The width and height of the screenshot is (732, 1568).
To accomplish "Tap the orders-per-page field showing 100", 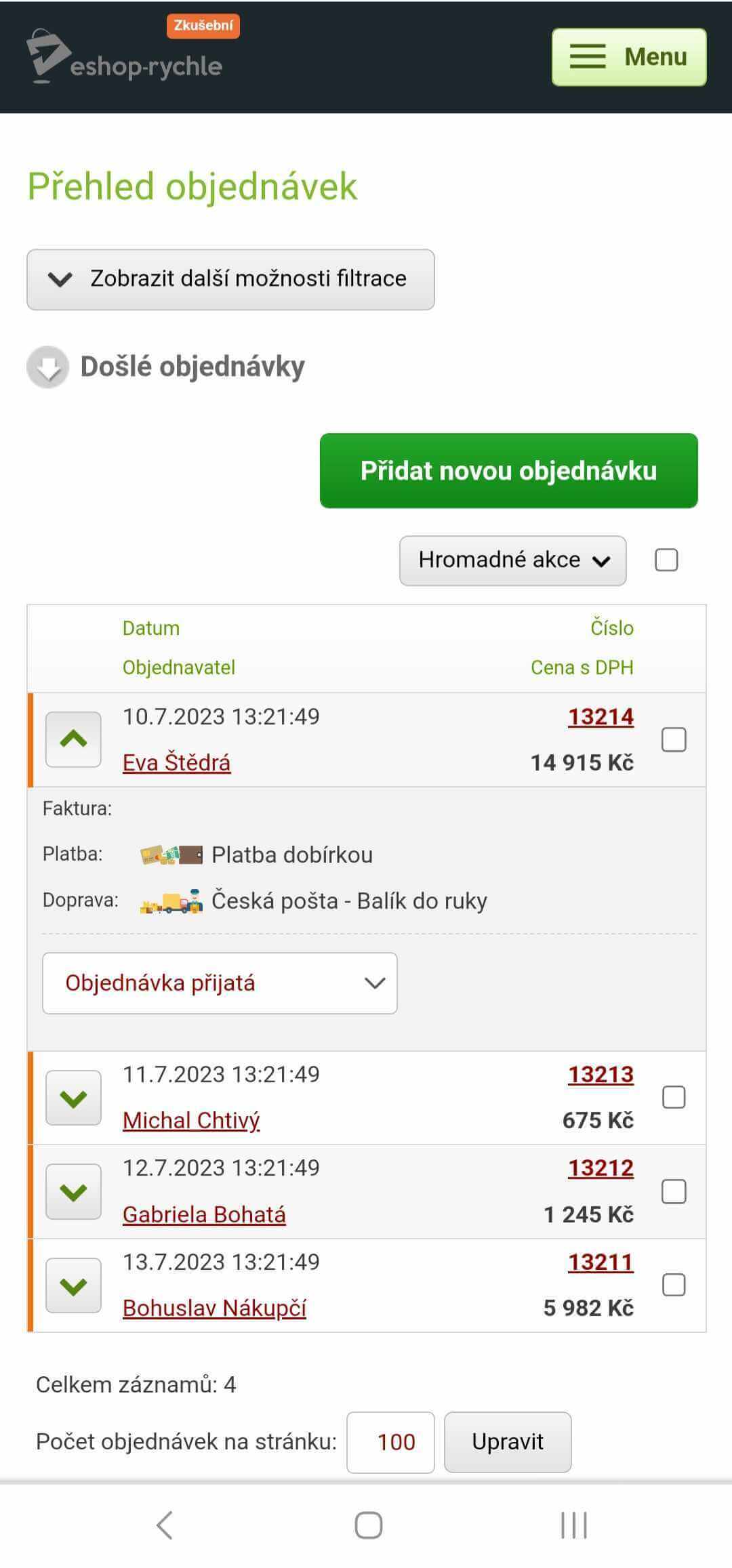I will pyautogui.click(x=390, y=1442).
